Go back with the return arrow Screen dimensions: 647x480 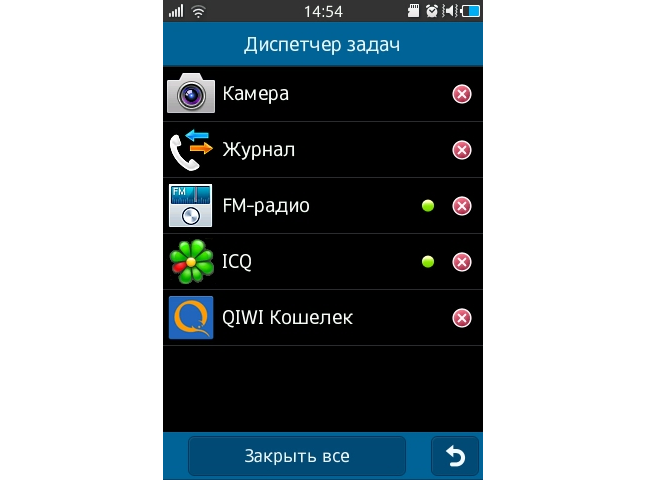[x=455, y=456]
